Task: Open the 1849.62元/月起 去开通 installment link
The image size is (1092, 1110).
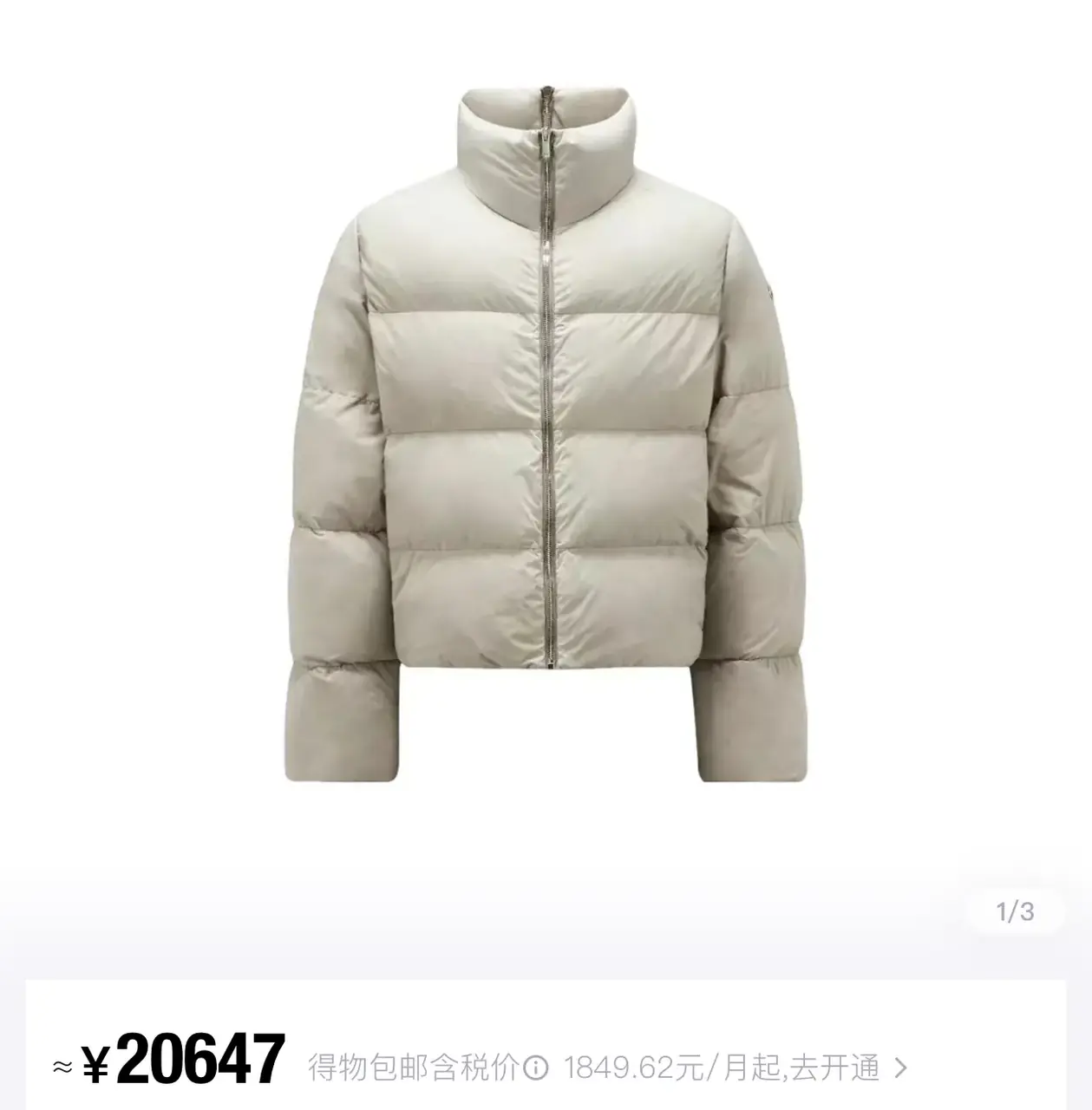Action: point(734,1067)
